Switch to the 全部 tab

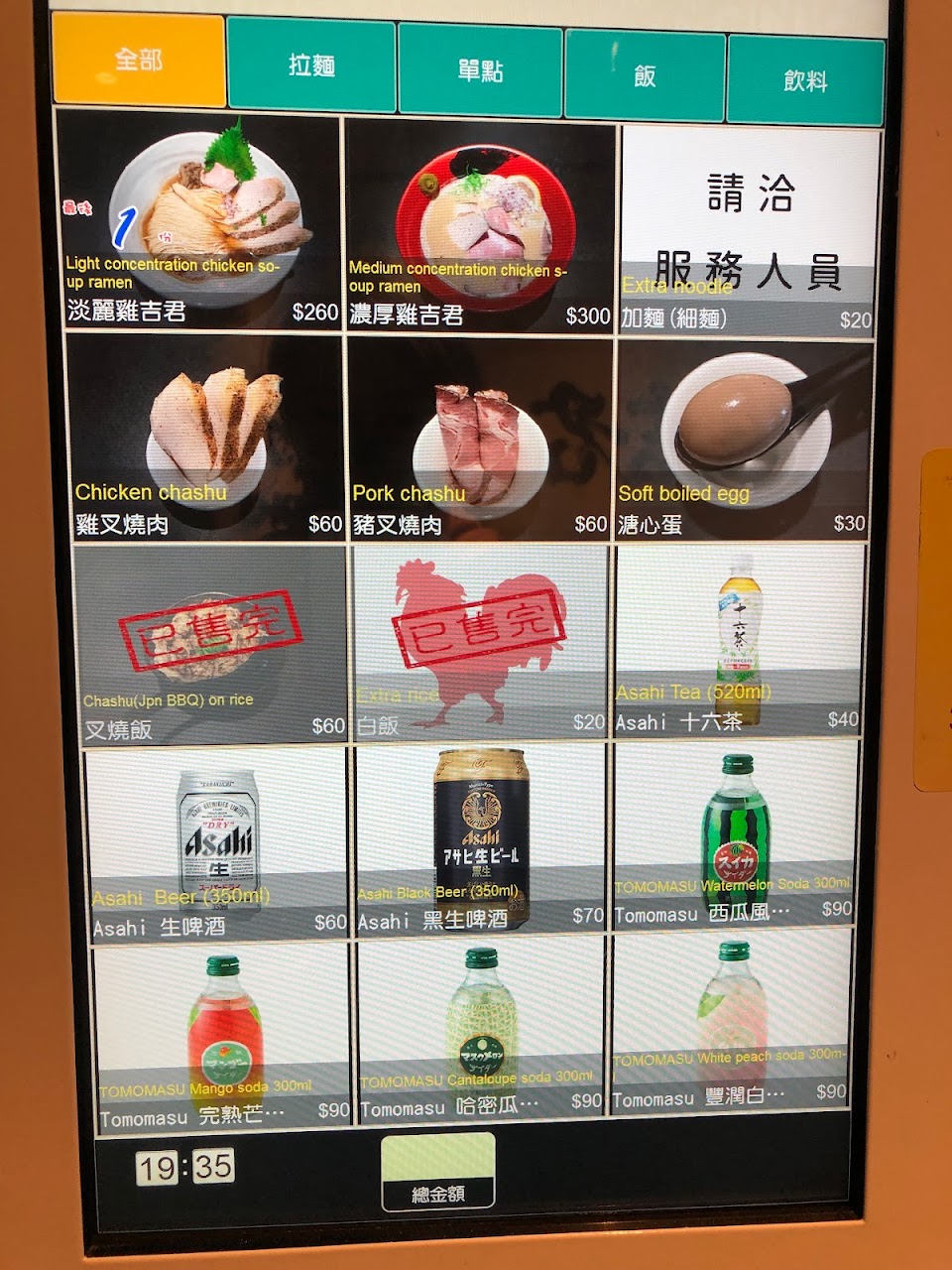[139, 61]
